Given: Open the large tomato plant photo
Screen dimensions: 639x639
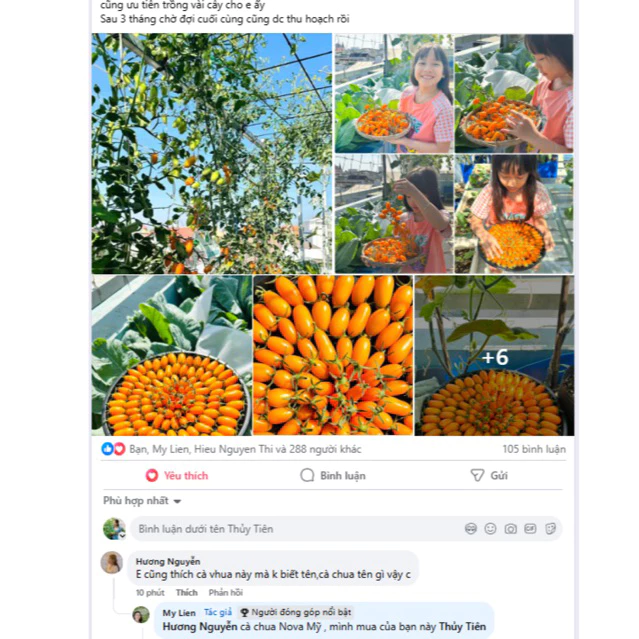Looking at the screenshot, I should coord(211,153).
